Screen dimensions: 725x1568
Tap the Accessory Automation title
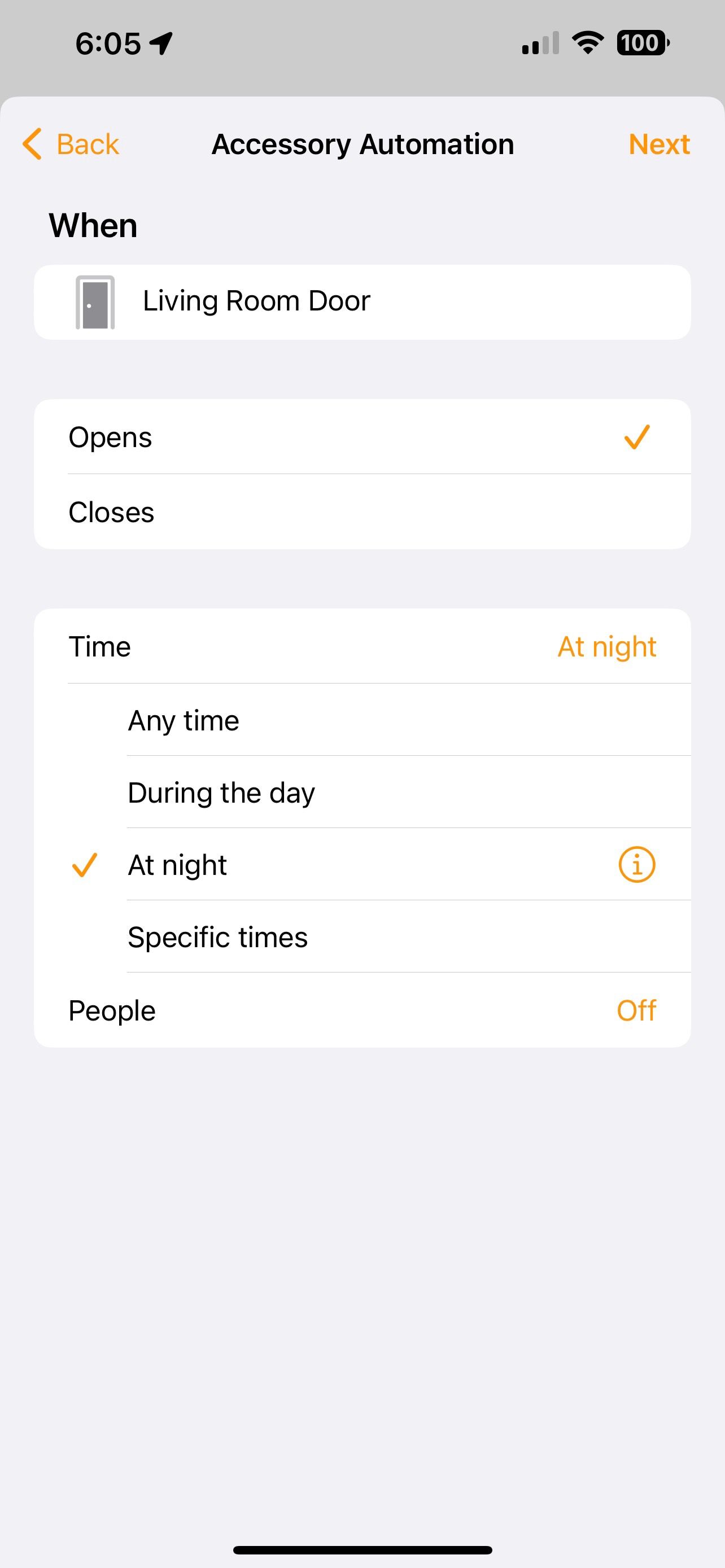[x=363, y=144]
